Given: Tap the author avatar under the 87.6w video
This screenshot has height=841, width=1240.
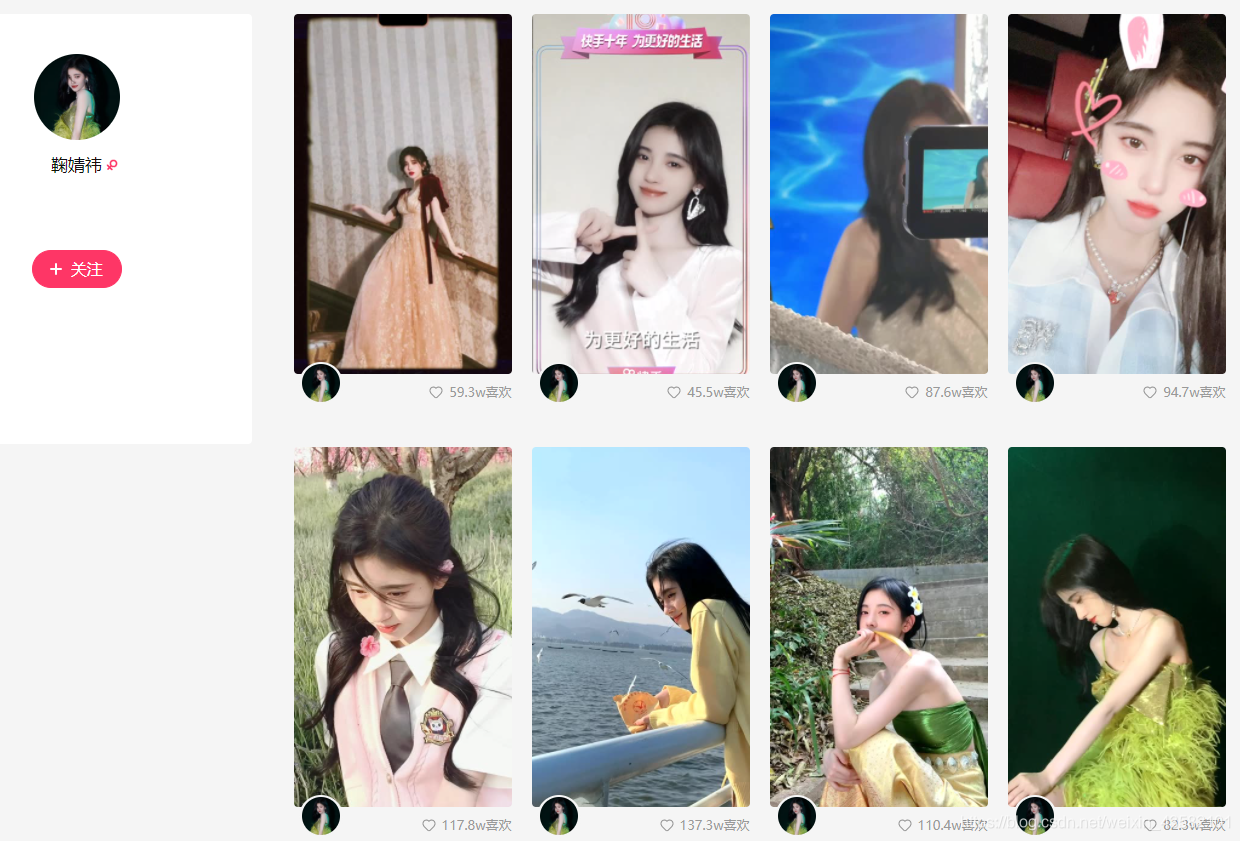Looking at the screenshot, I should (797, 384).
